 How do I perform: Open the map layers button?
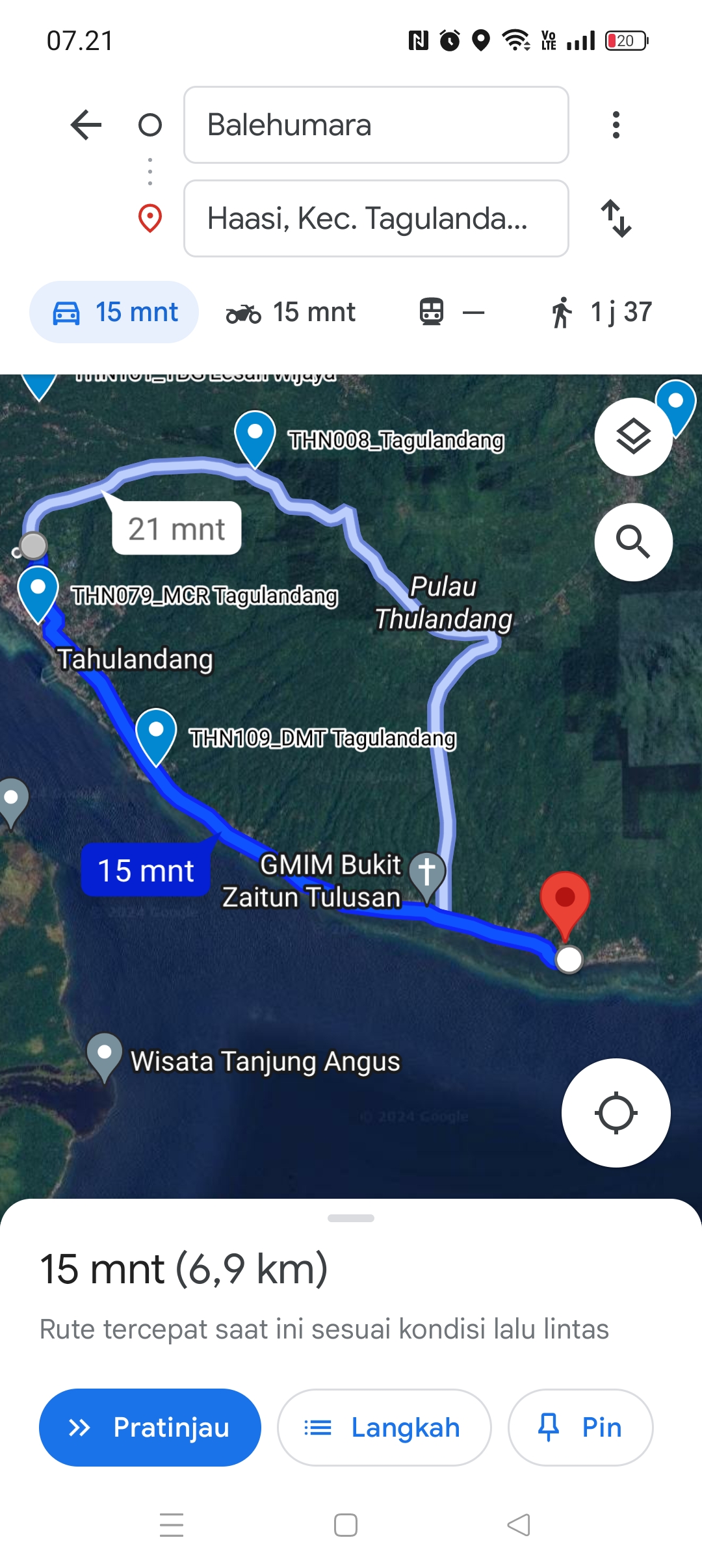634,437
